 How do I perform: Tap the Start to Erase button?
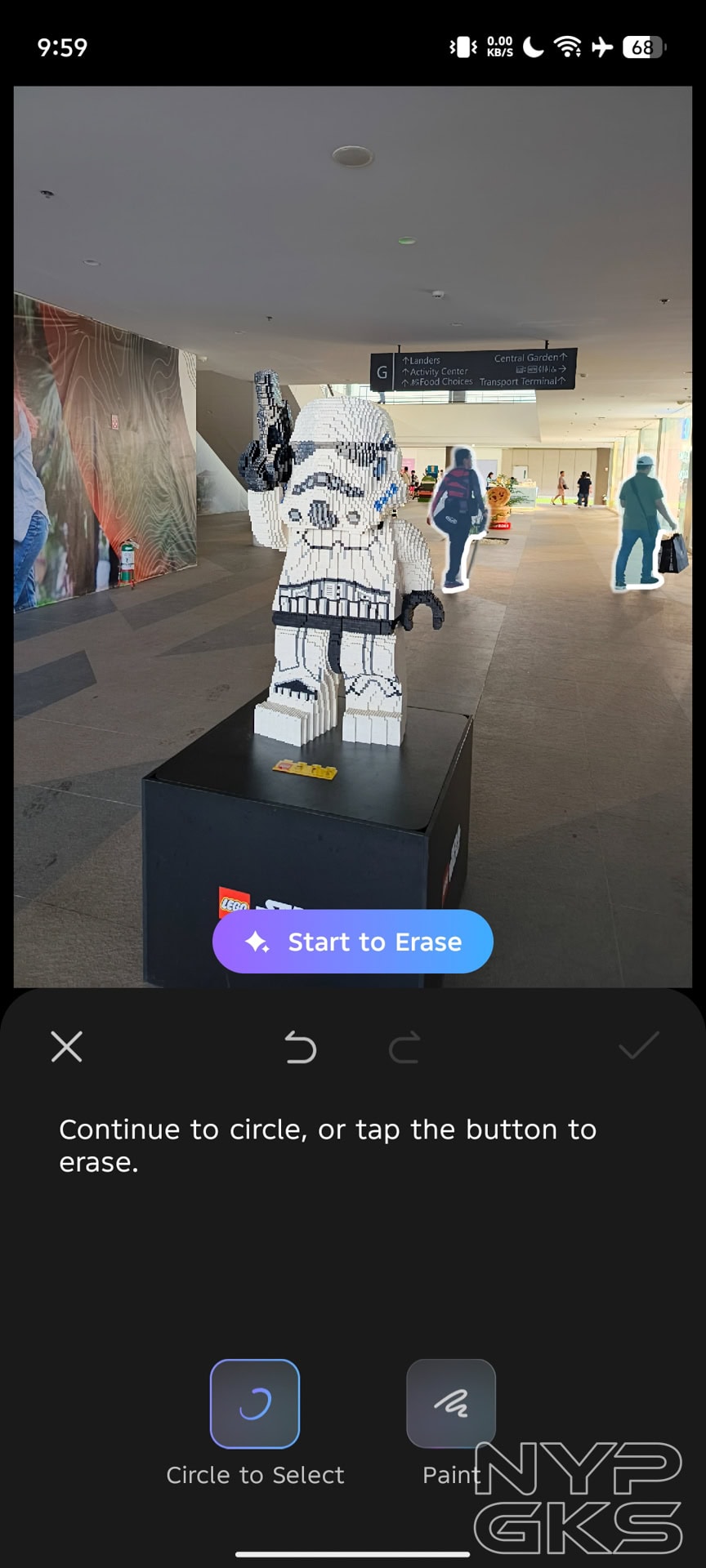pyautogui.click(x=353, y=942)
